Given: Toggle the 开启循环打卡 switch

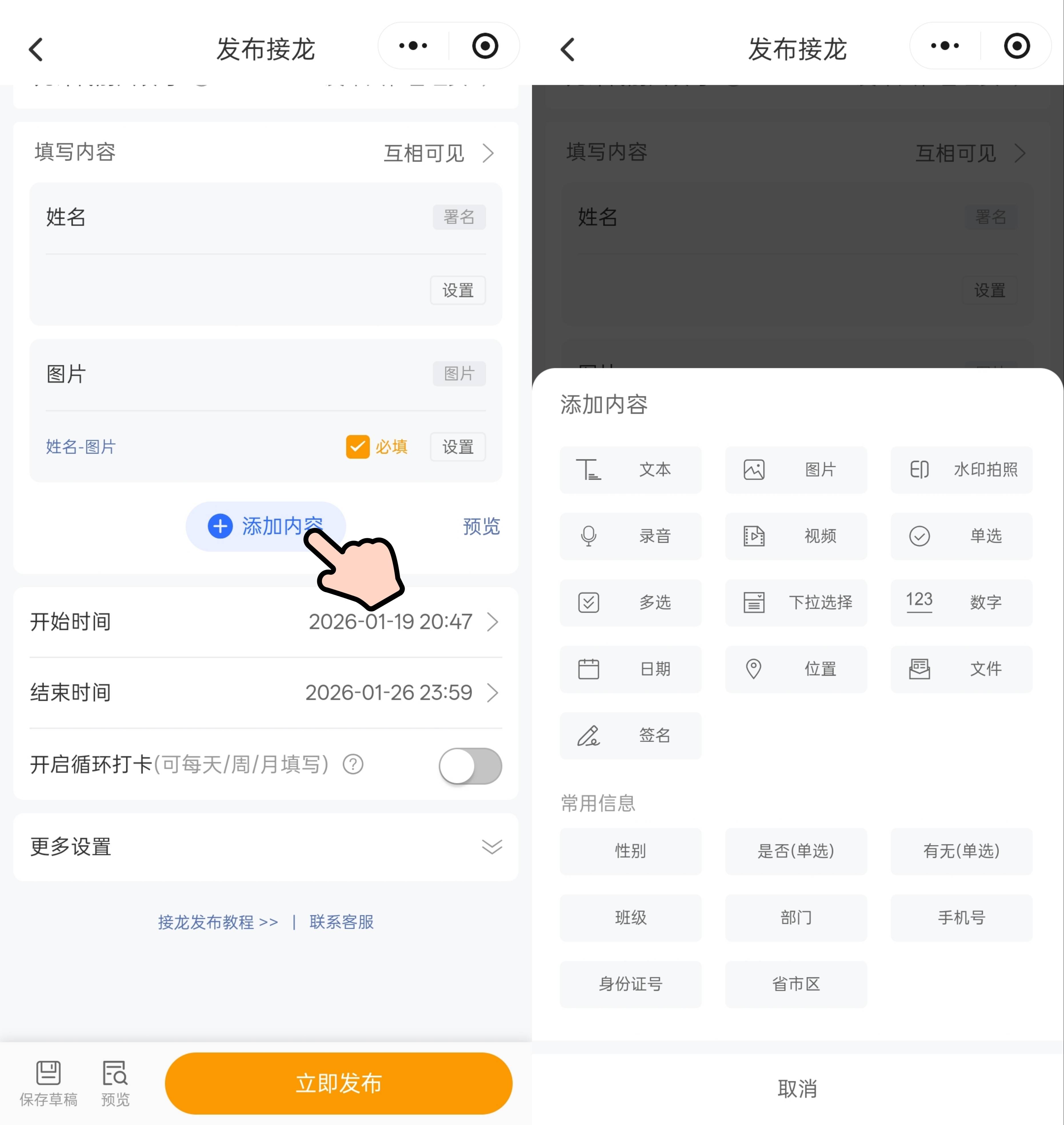Looking at the screenshot, I should [x=470, y=766].
